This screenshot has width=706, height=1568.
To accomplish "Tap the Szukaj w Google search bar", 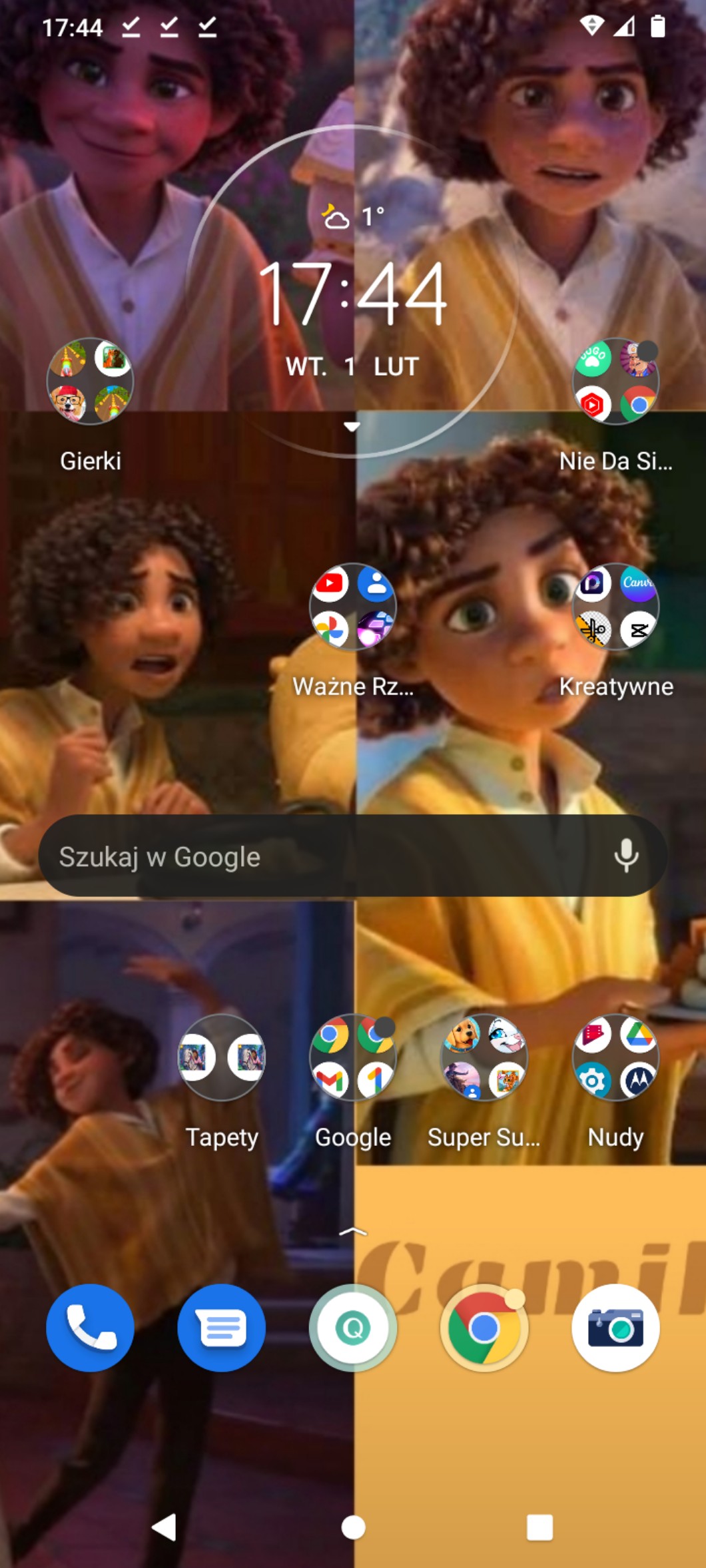I will (300, 856).
